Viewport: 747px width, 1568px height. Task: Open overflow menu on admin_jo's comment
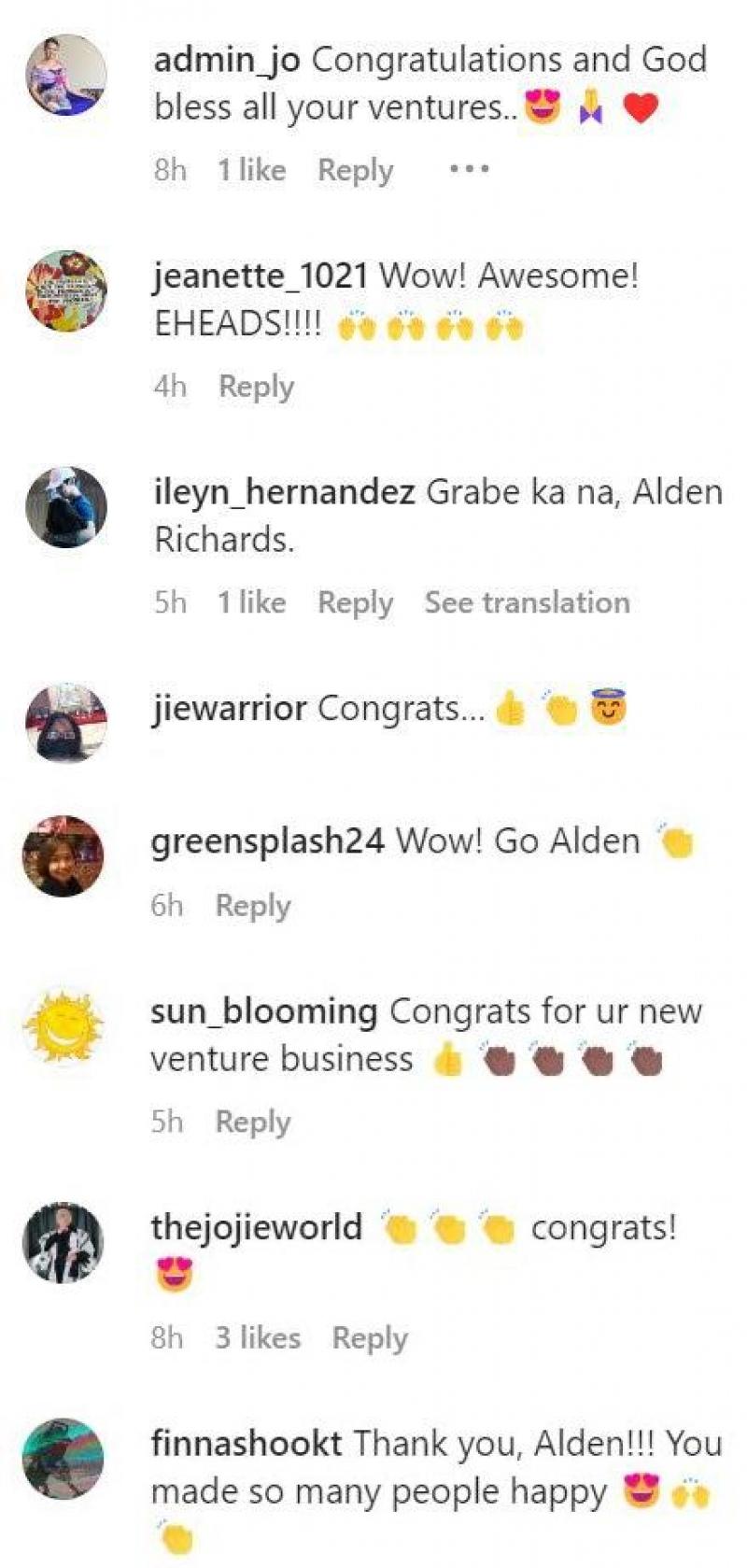pos(469,169)
